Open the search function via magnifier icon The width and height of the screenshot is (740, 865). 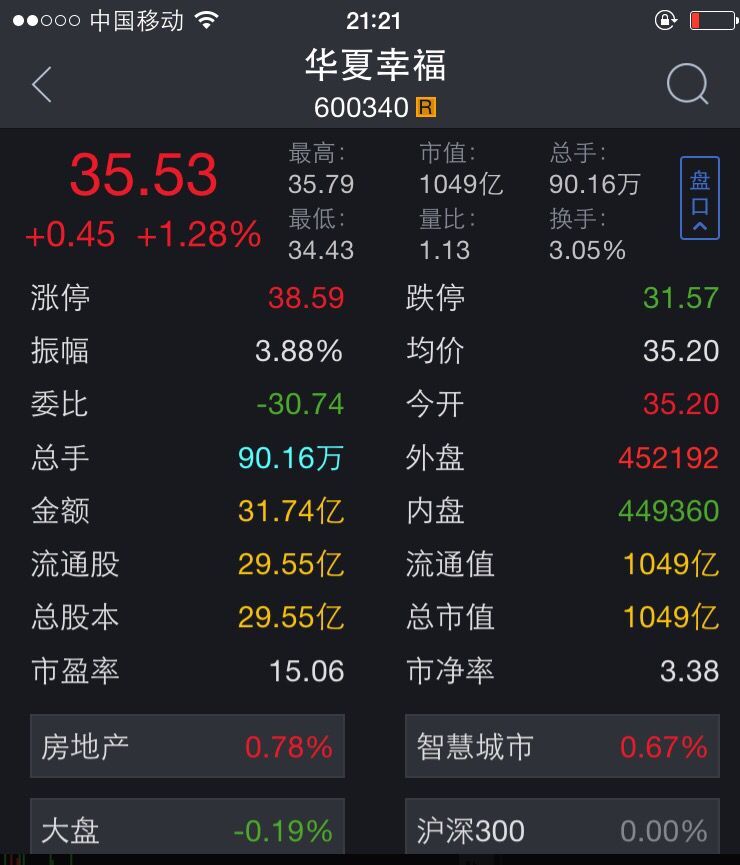[x=686, y=85]
